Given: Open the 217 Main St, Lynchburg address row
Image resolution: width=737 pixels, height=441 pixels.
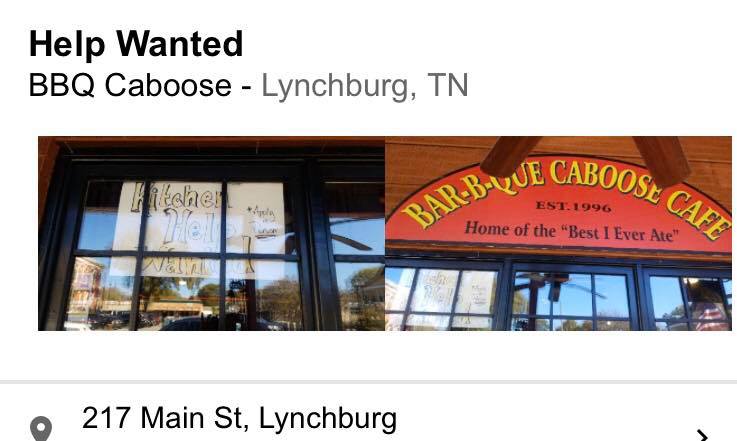Looking at the screenshot, I should (368, 420).
